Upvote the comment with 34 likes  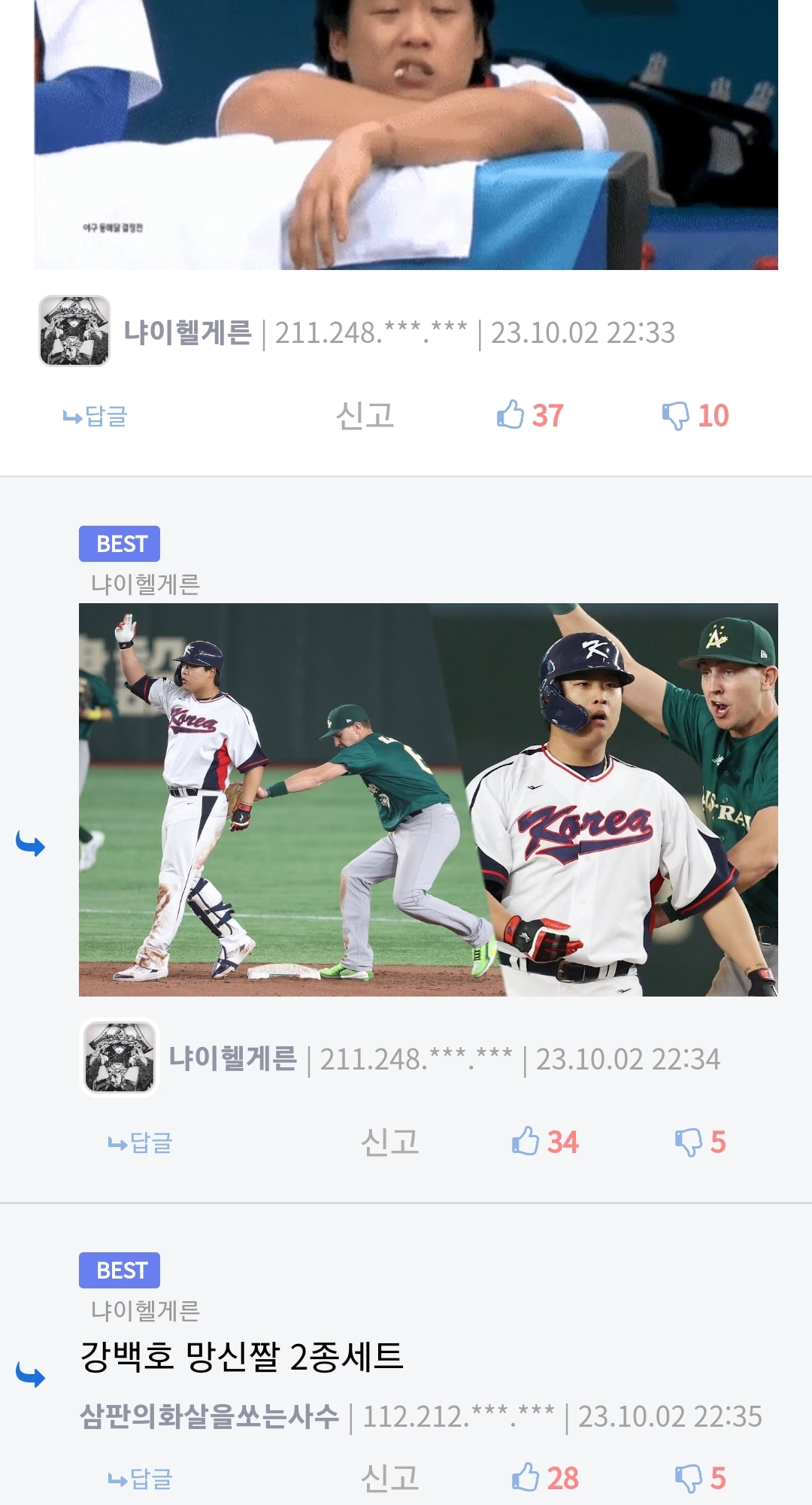[545, 1142]
